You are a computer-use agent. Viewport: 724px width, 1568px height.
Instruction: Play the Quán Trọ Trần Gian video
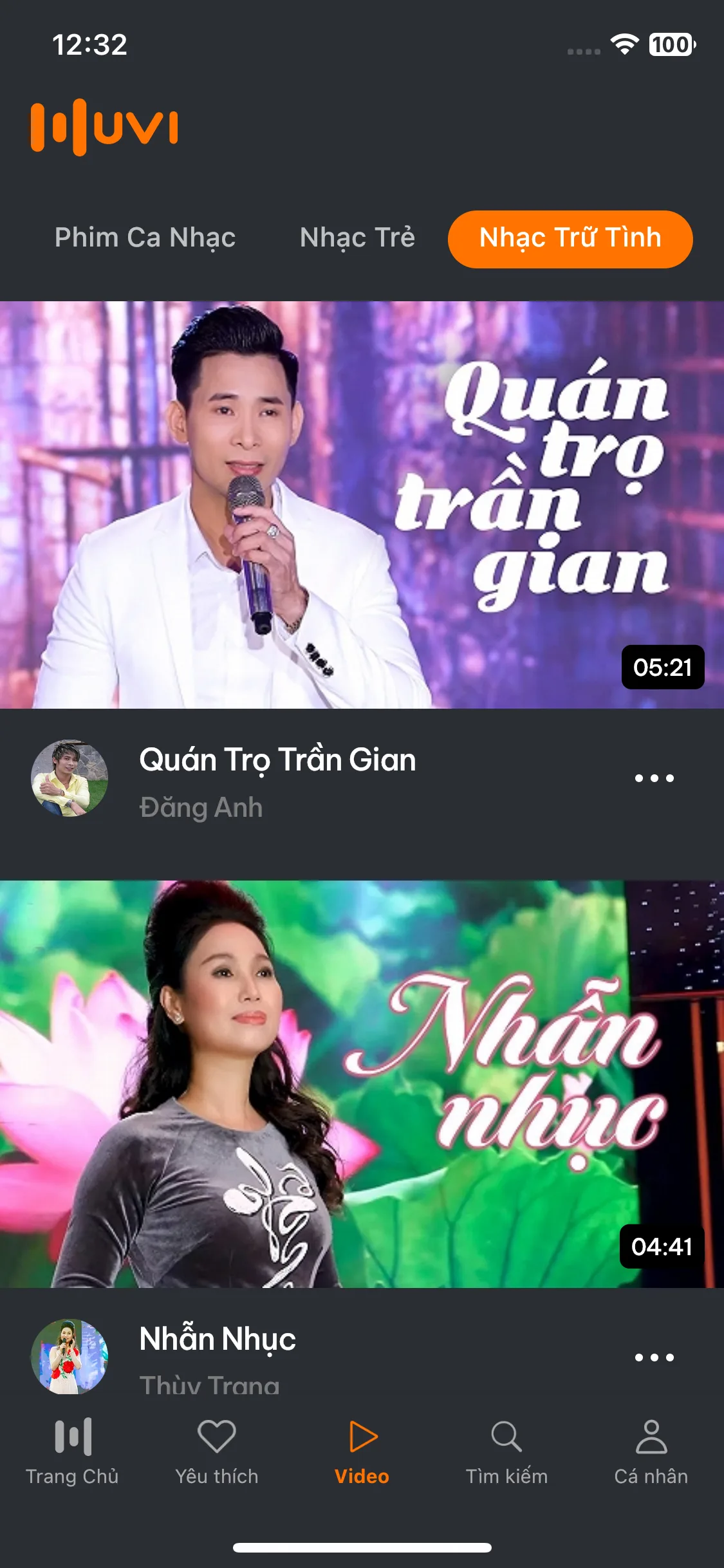[362, 505]
